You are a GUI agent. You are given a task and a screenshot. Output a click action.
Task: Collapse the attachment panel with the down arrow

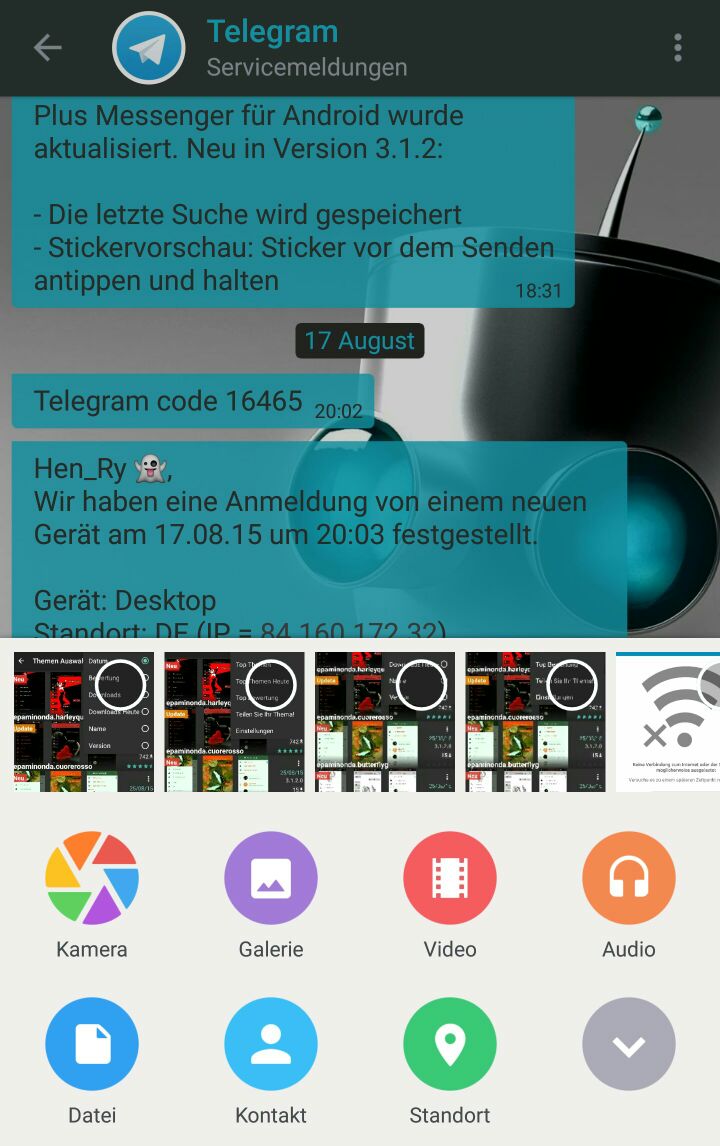coord(629,1044)
